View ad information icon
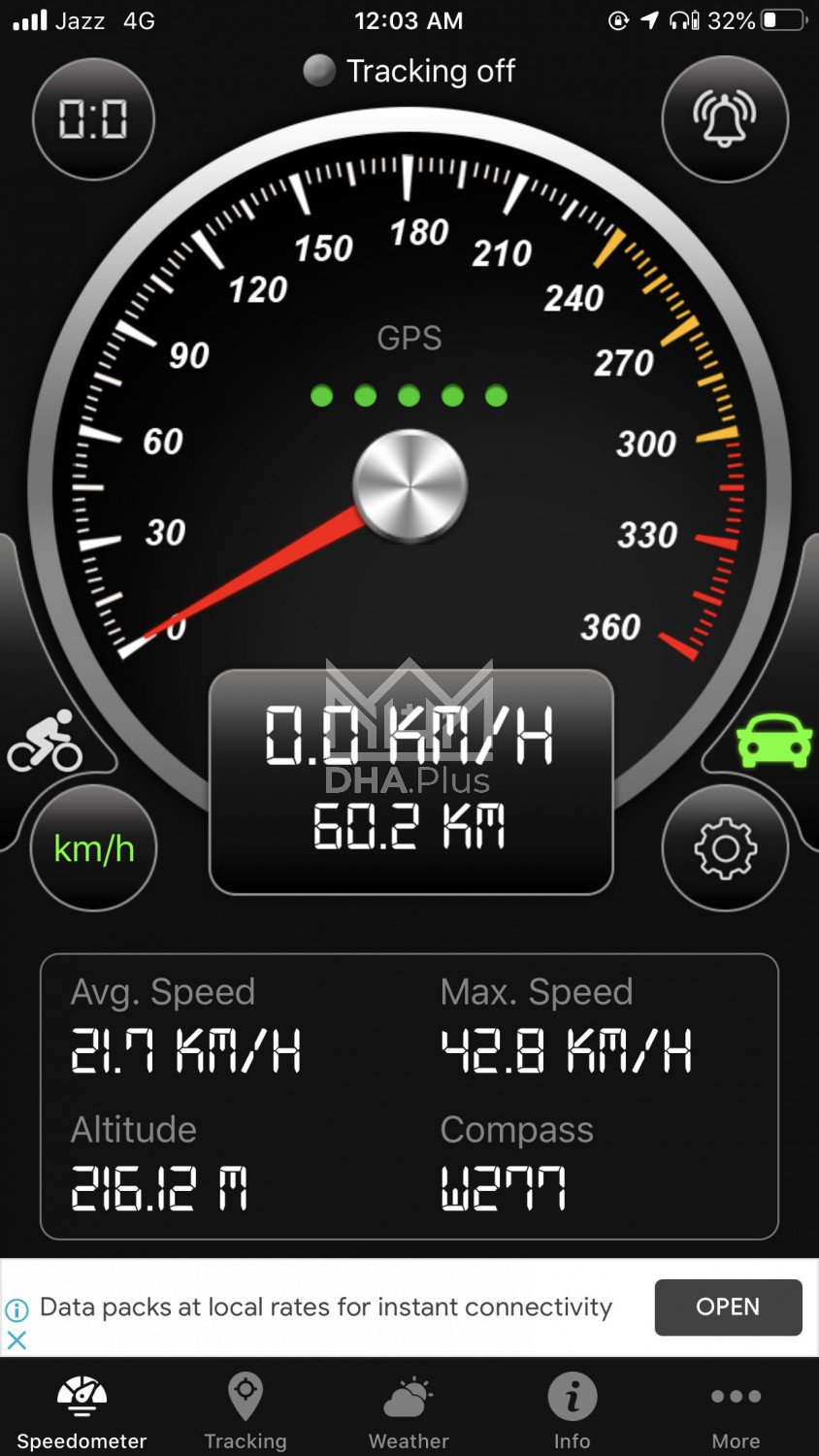Image resolution: width=819 pixels, height=1456 pixels. [16, 1309]
